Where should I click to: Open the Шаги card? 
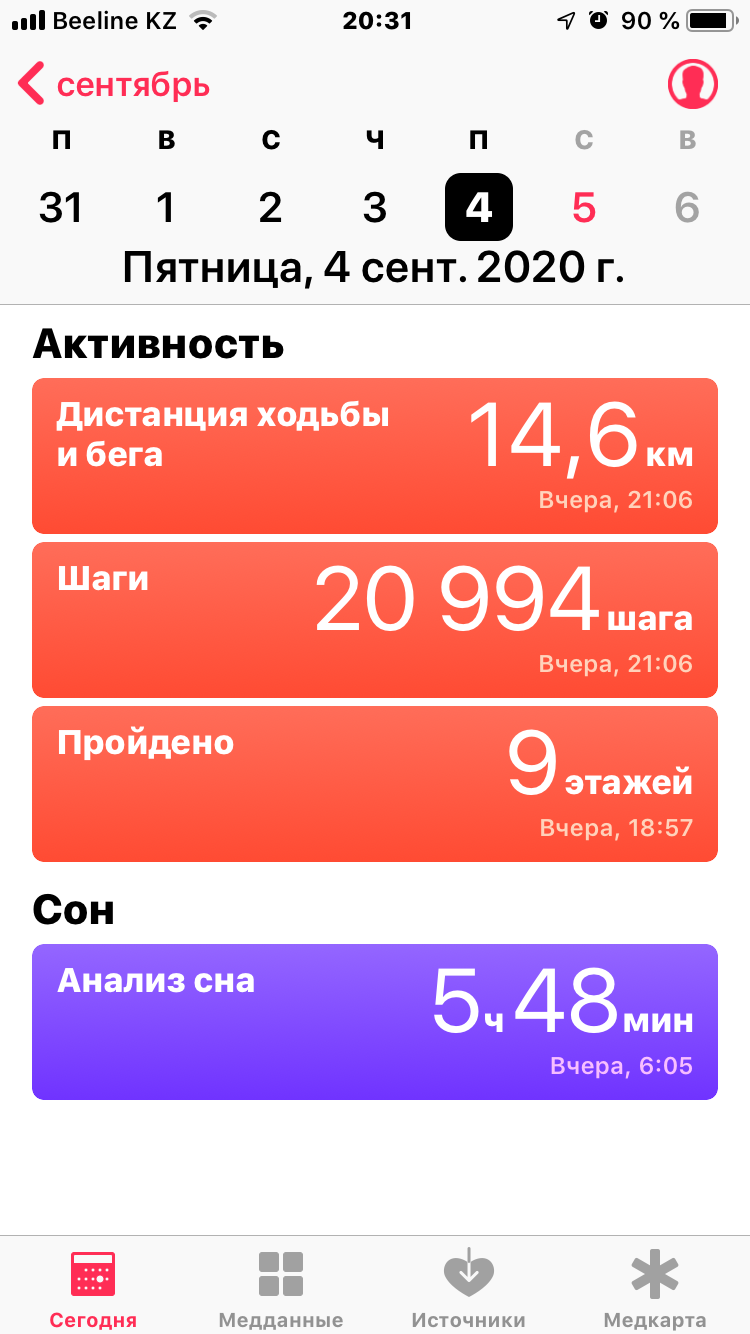click(375, 620)
